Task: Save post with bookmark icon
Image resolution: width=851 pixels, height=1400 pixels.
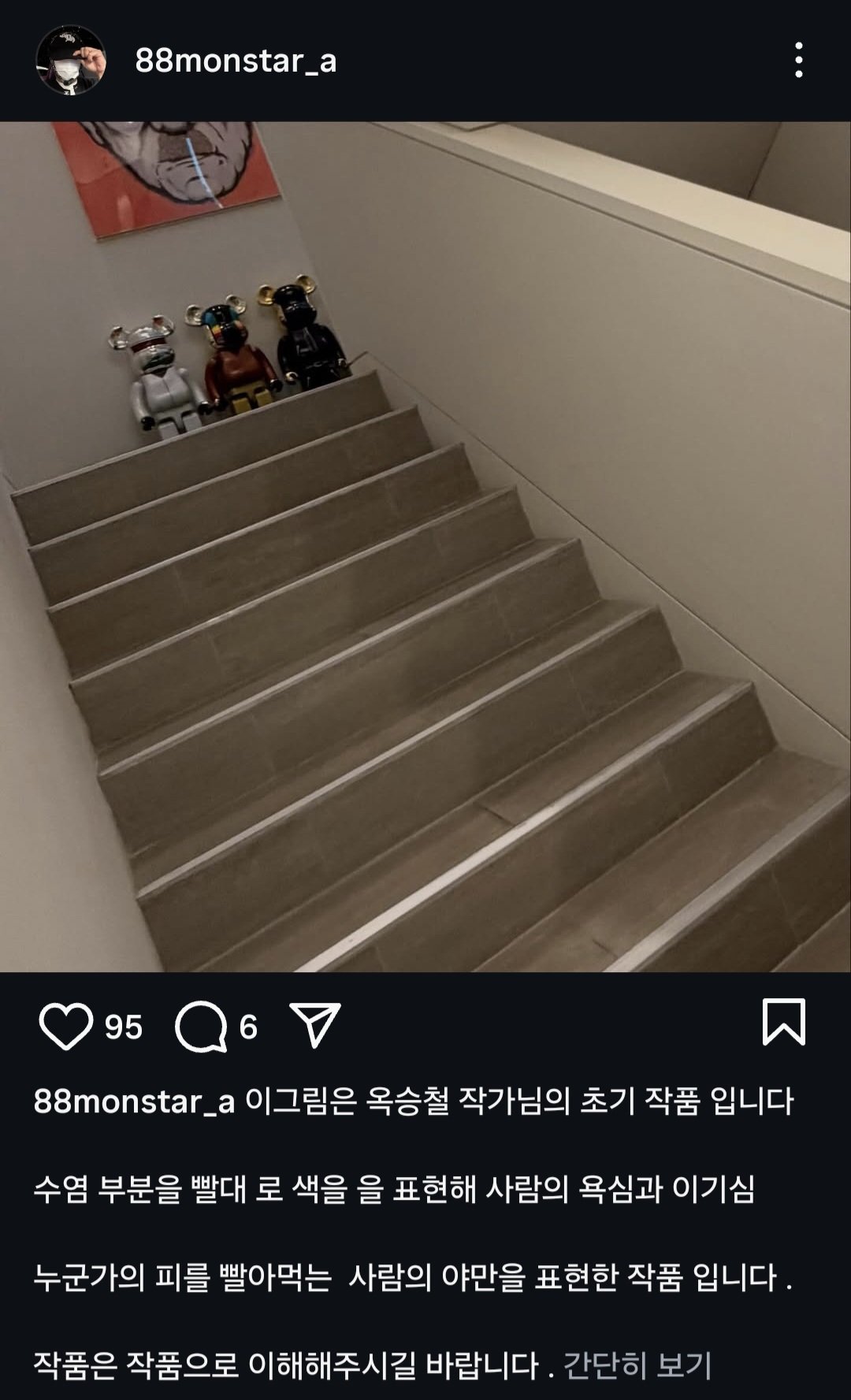Action: tap(783, 1023)
